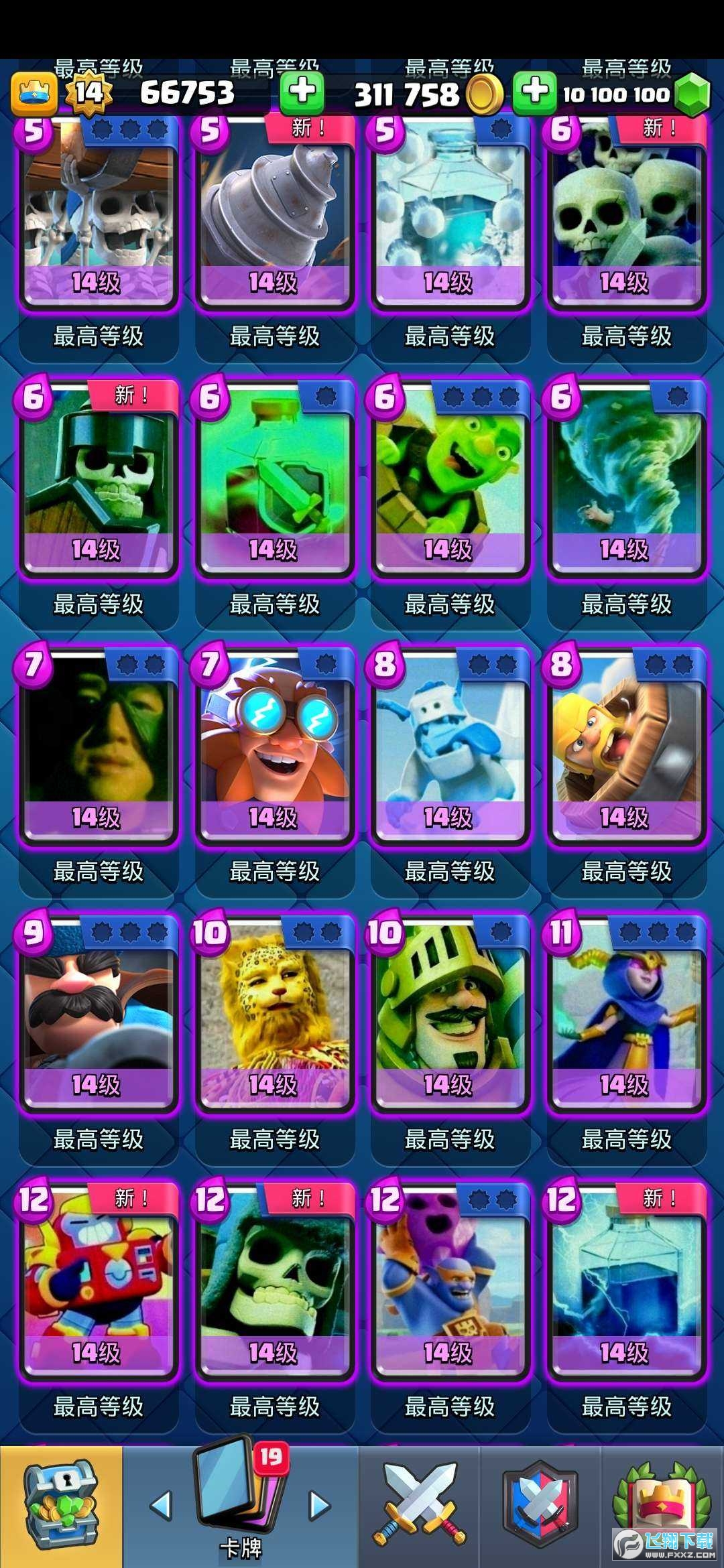Image resolution: width=724 pixels, height=1568 pixels.
Task: Tap the right arrow beside 卡牌
Action: (x=320, y=1506)
